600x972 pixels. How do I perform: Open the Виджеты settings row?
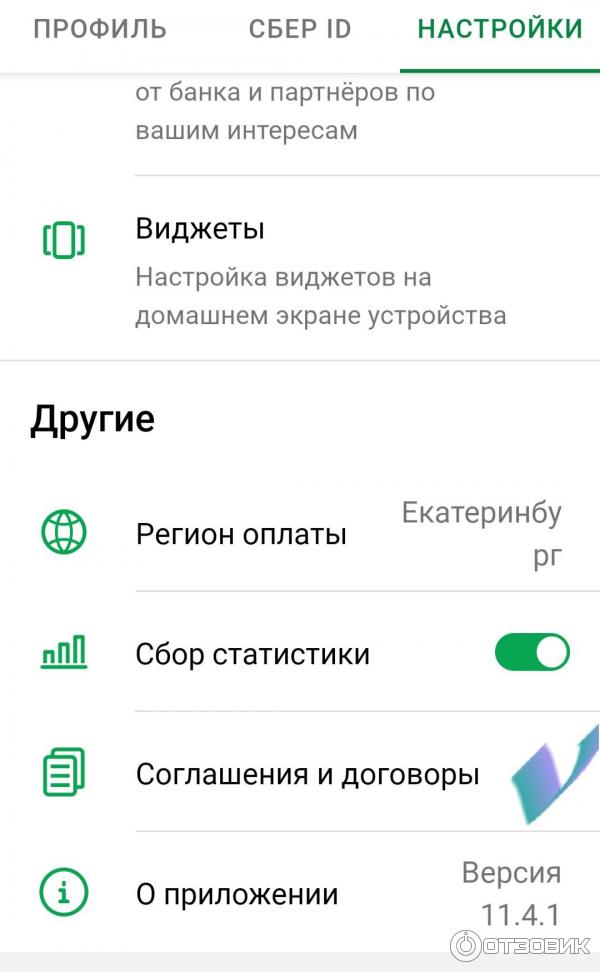pos(320,272)
